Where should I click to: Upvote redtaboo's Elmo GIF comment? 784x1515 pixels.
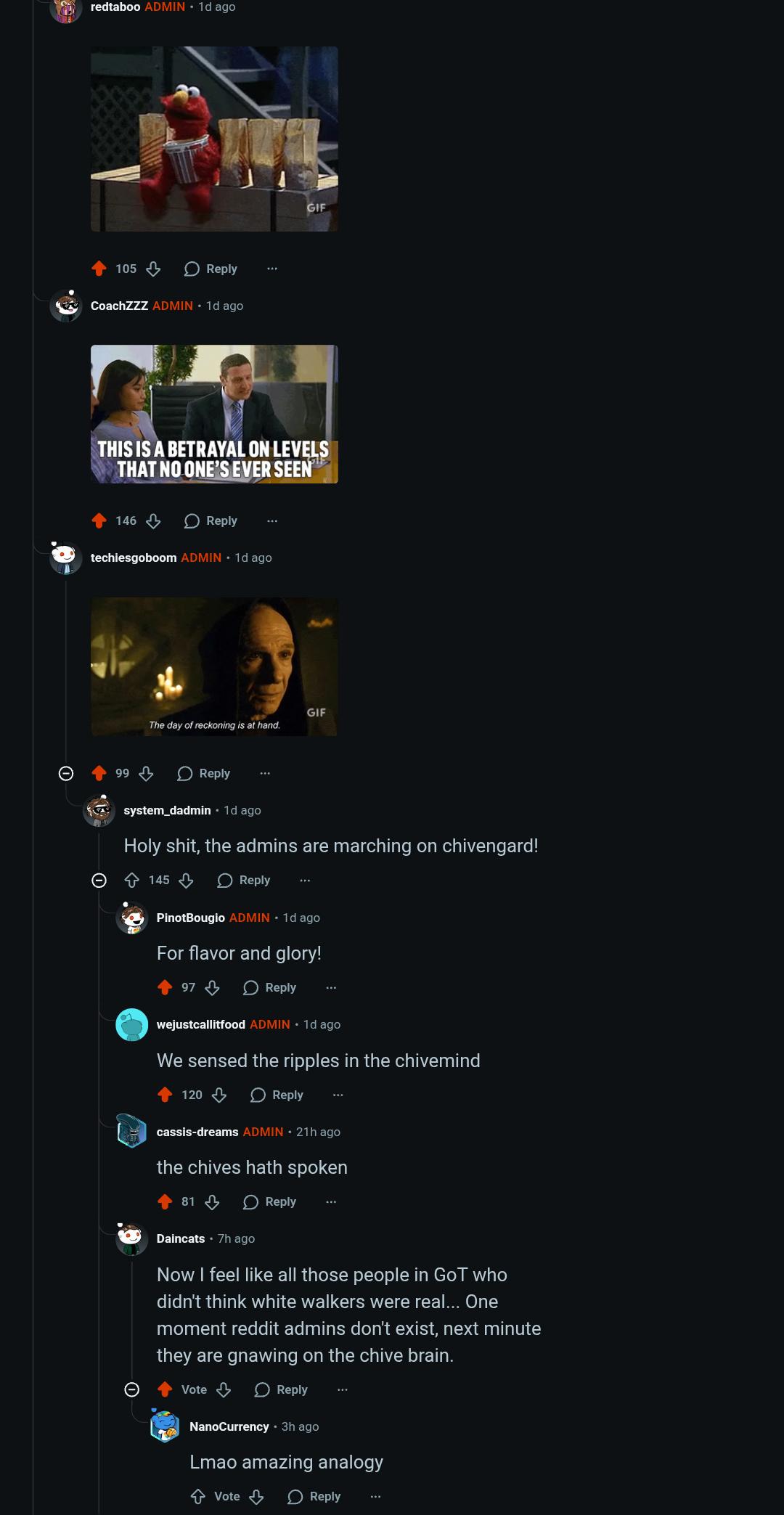point(99,269)
